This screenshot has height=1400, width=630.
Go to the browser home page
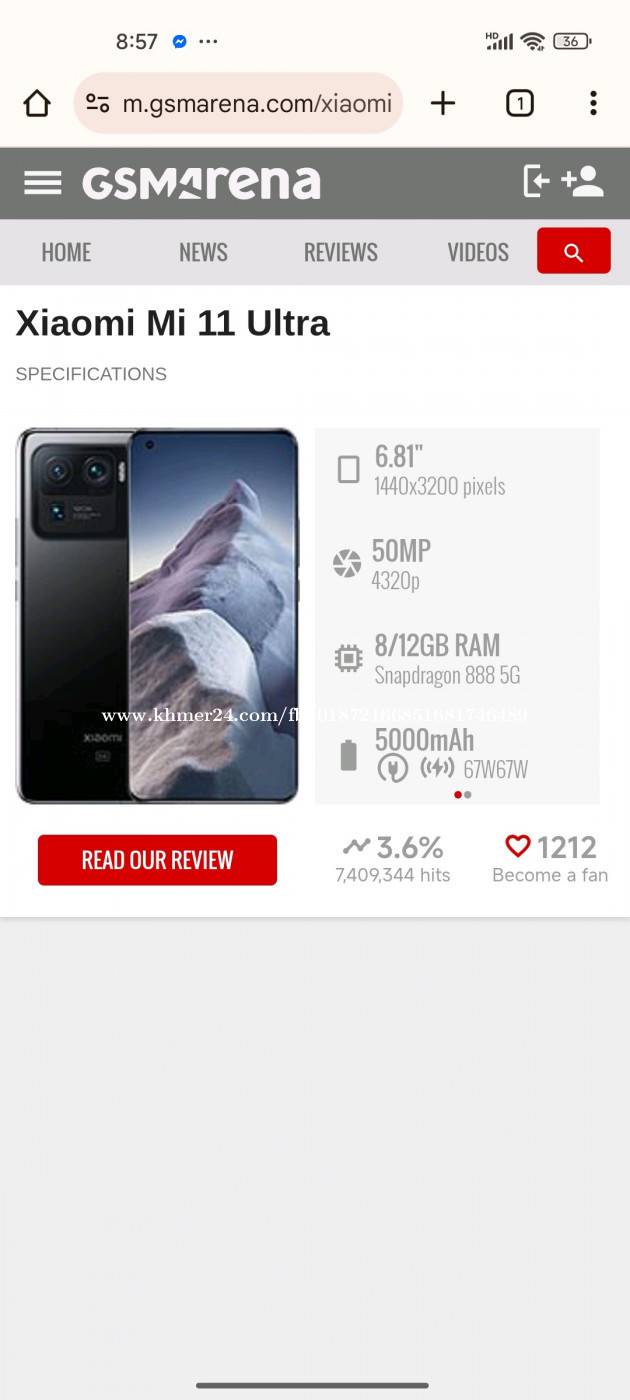pyautogui.click(x=37, y=103)
